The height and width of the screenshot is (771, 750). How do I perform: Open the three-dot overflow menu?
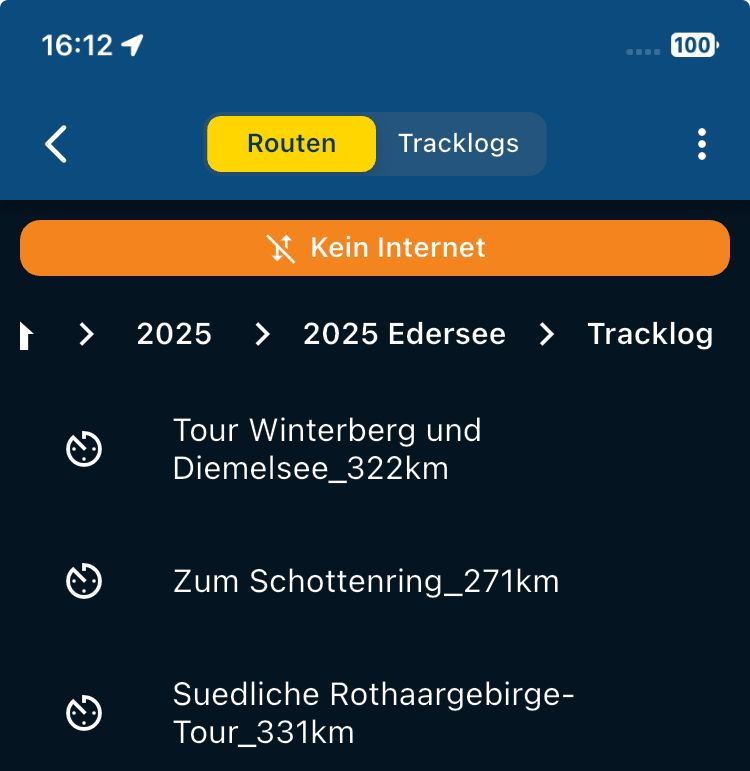coord(702,144)
